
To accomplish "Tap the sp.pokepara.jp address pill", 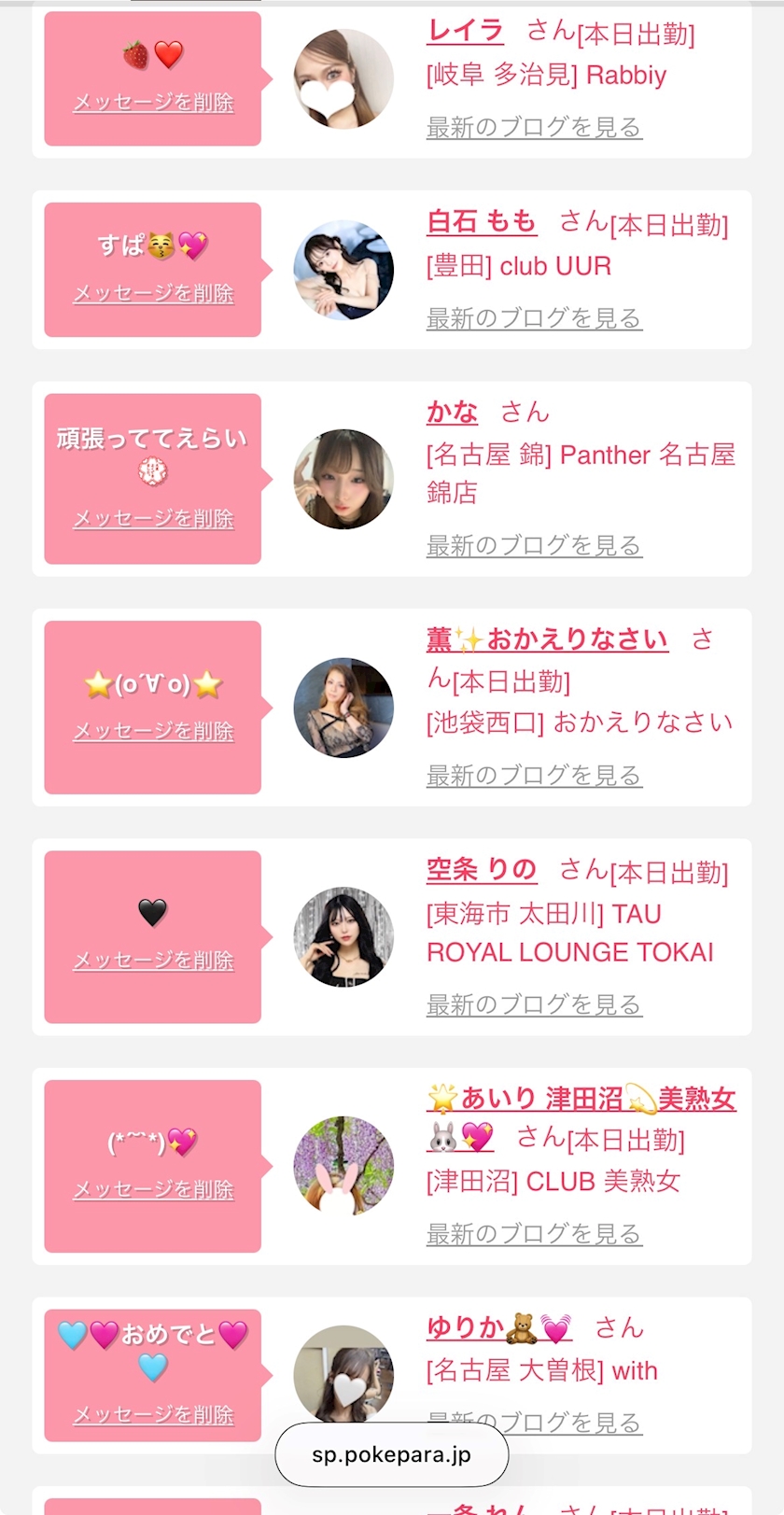I will (391, 1454).
